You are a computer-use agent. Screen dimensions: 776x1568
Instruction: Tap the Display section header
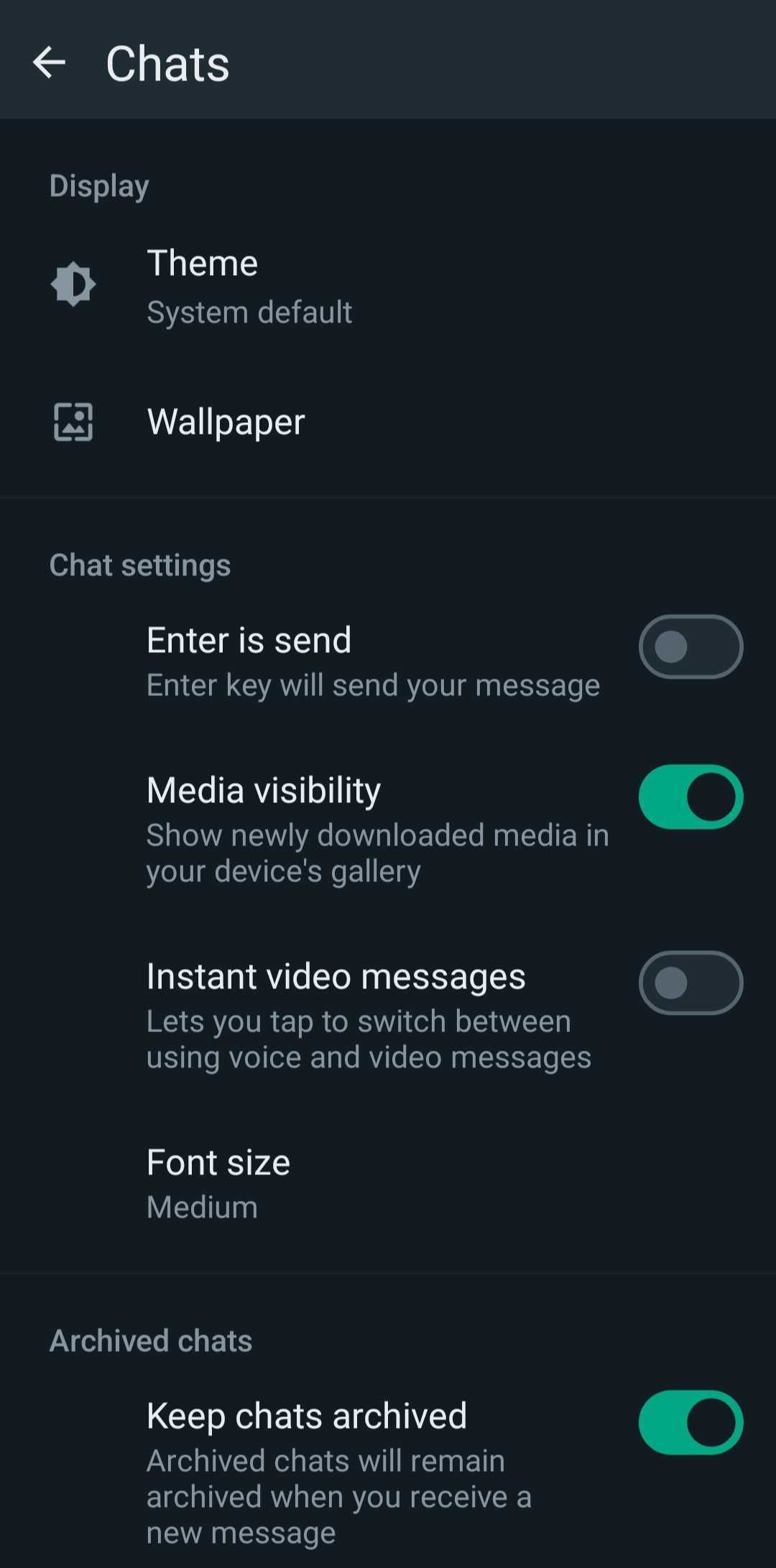(x=98, y=185)
